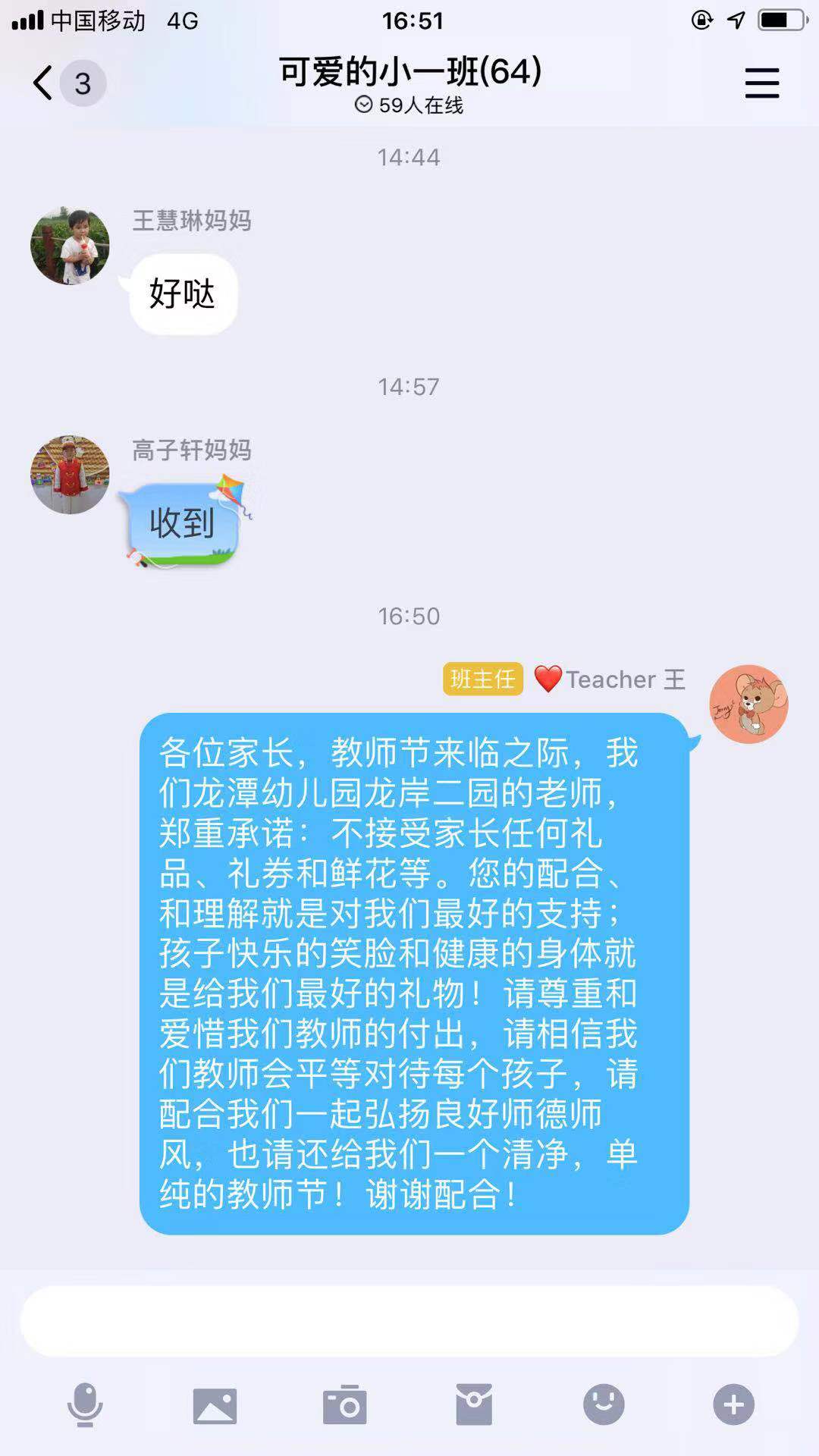The width and height of the screenshot is (819, 1456).
Task: Open the camera to take a photo
Action: click(x=345, y=1405)
